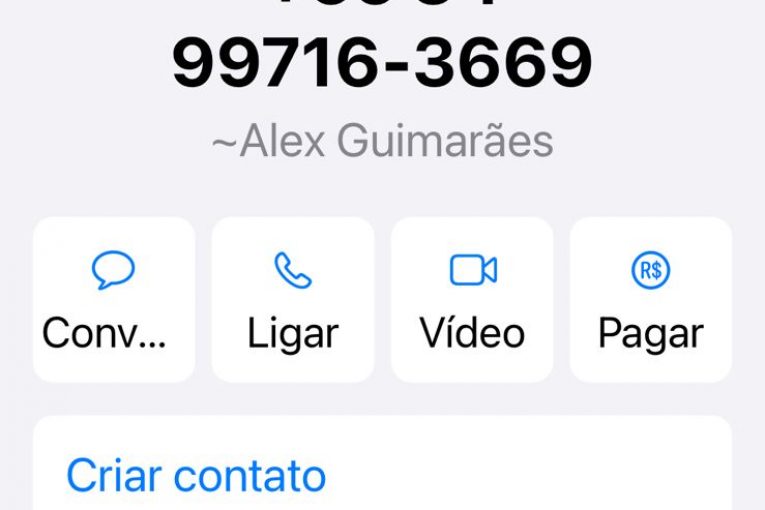Select Criar contato
Viewport: 765px width, 510px height.
tap(196, 476)
